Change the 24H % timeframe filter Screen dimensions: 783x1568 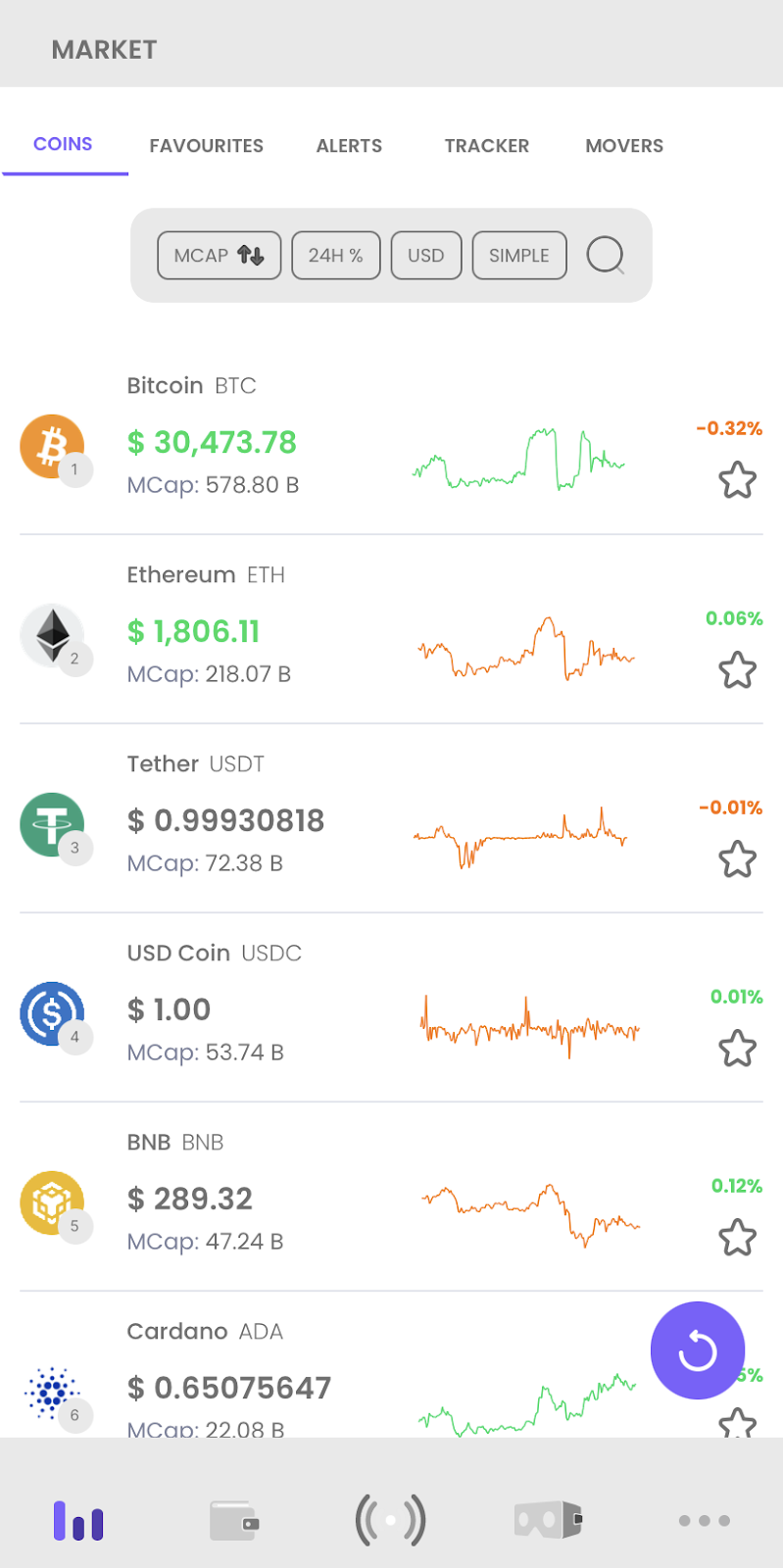tap(335, 256)
